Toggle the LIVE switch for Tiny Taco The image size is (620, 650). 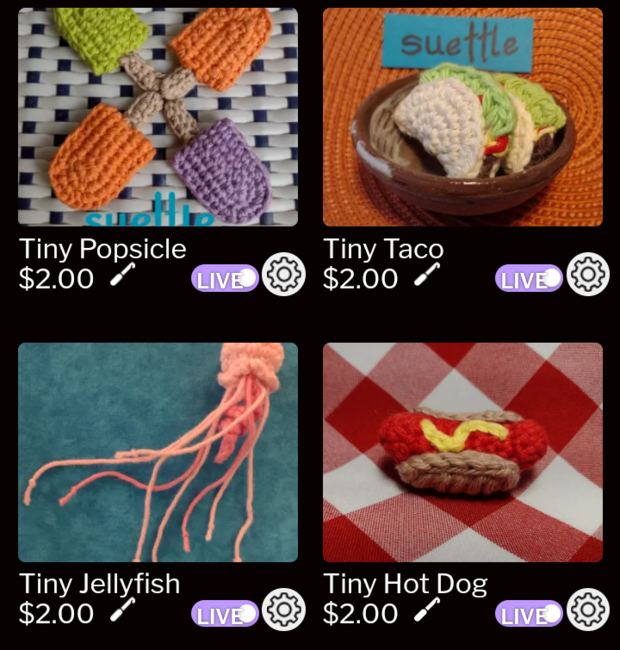529,279
